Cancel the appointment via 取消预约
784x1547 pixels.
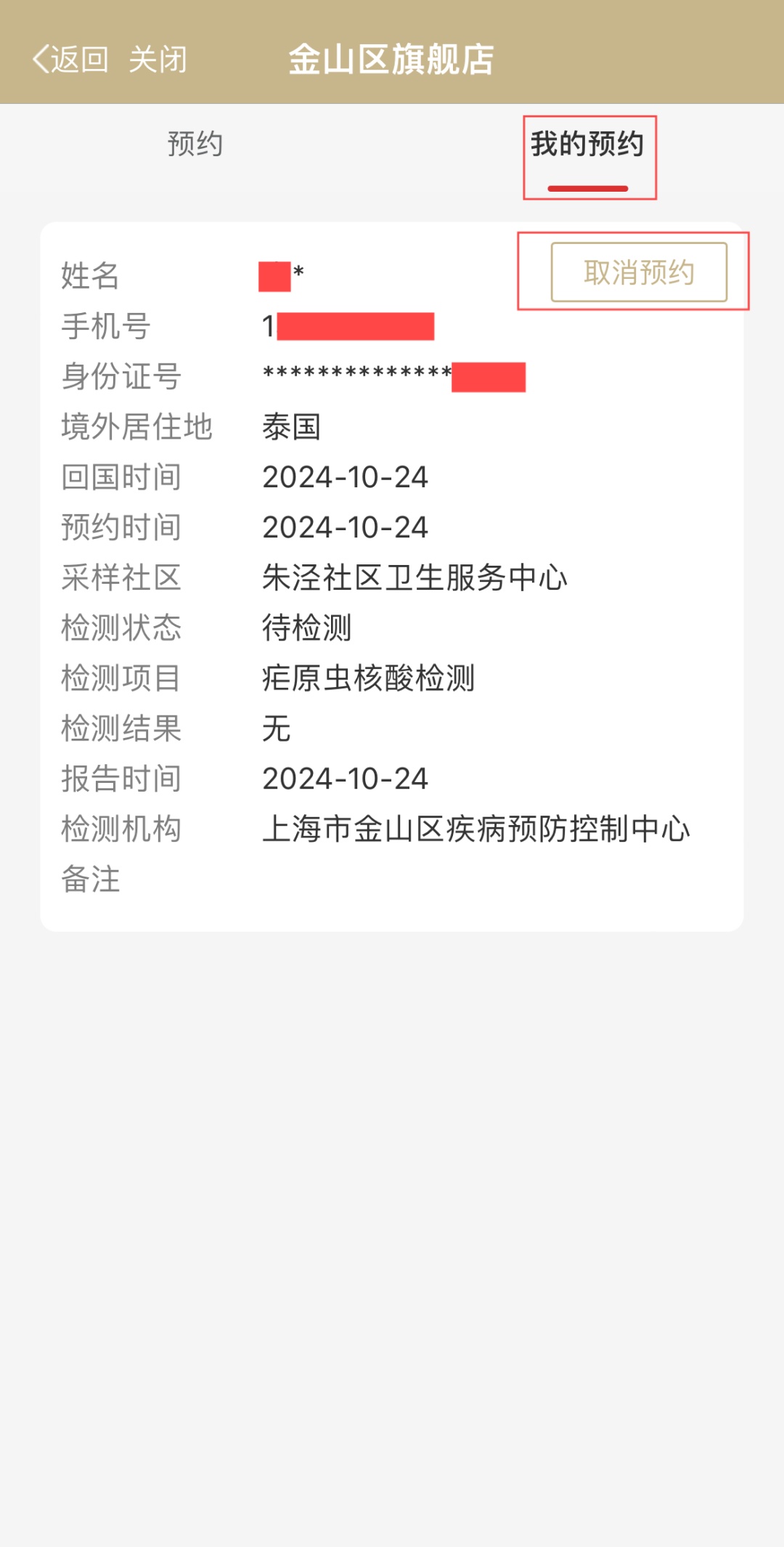click(639, 272)
